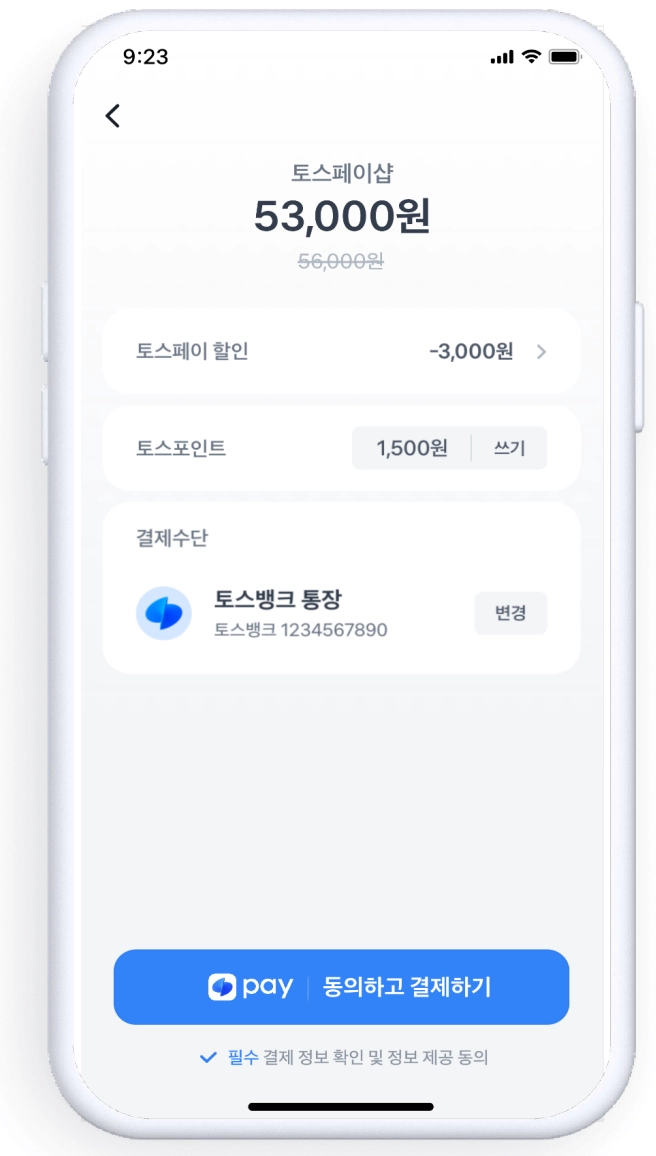The height and width of the screenshot is (1156, 656).
Task: Check the 필수 결제 정보 확인 agreement
Action: 209,1057
